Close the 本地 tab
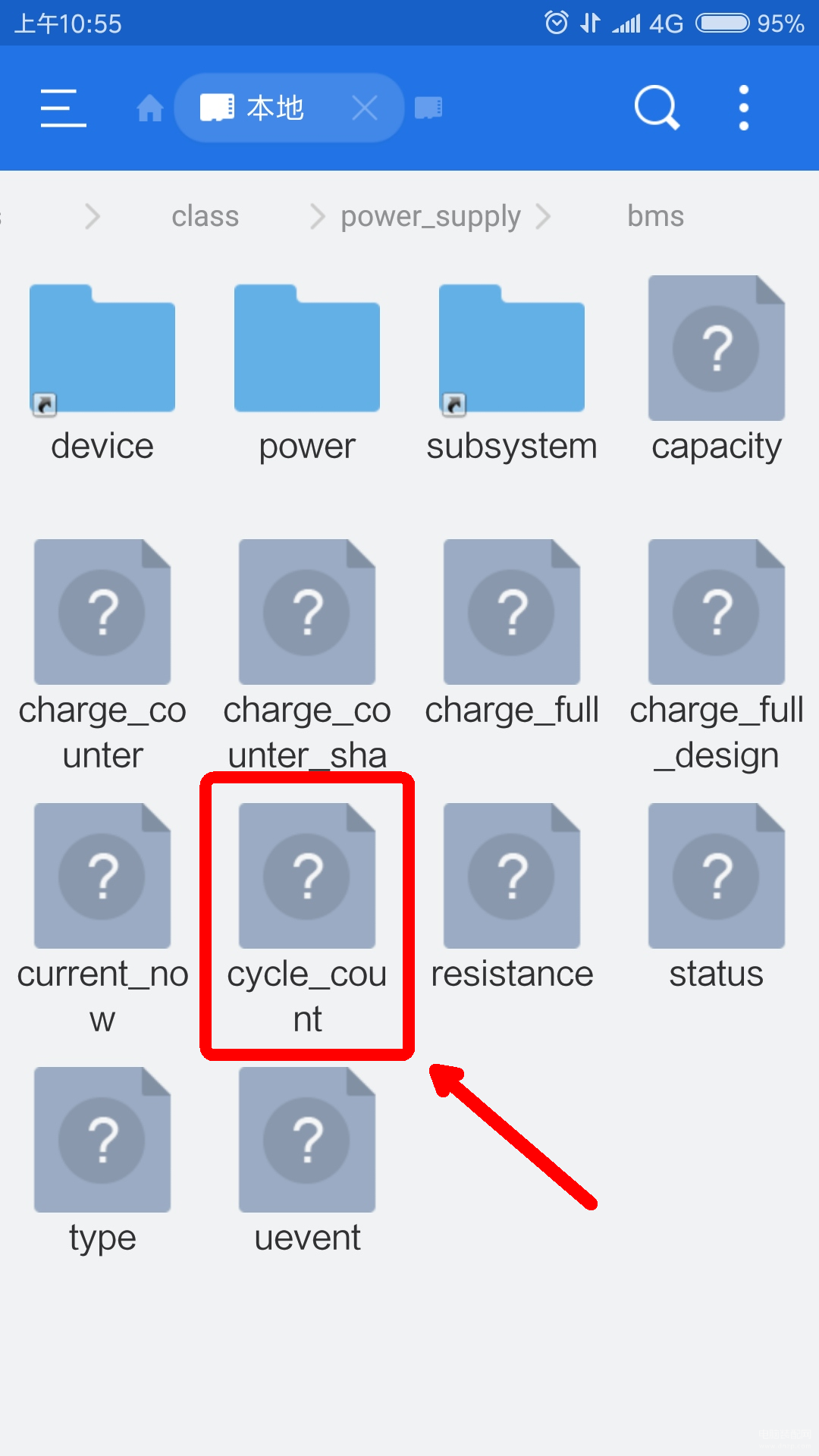Viewport: 819px width, 1456px height. [365, 108]
